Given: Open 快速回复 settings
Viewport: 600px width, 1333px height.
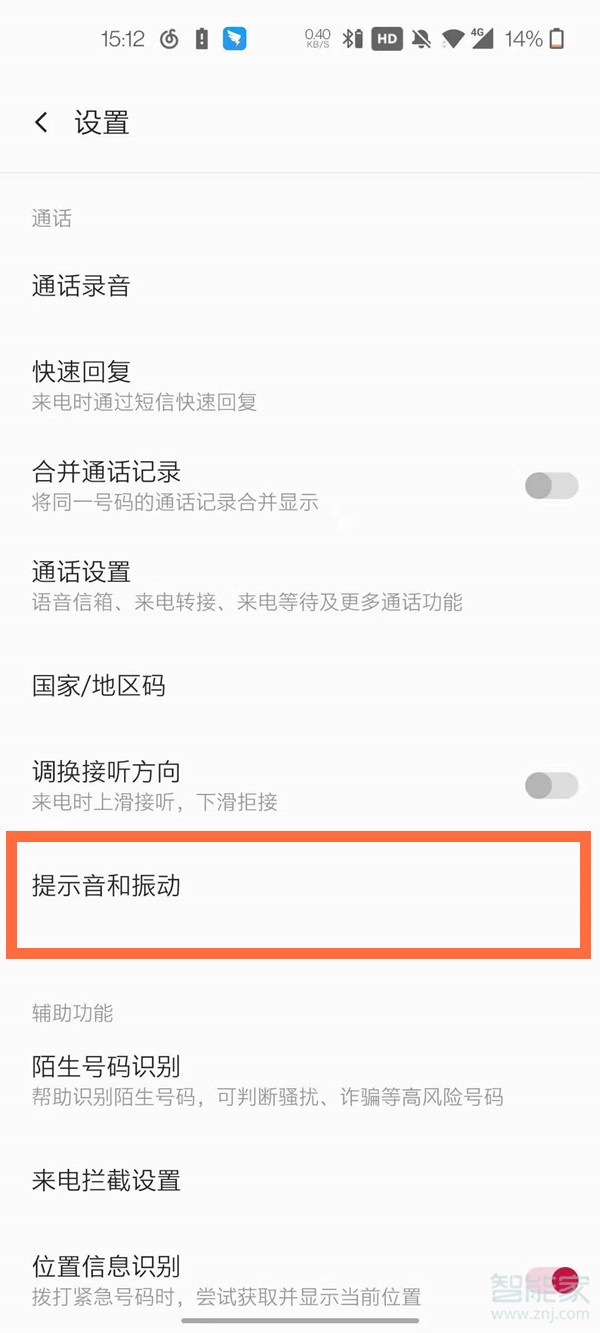Looking at the screenshot, I should pyautogui.click(x=82, y=385).
